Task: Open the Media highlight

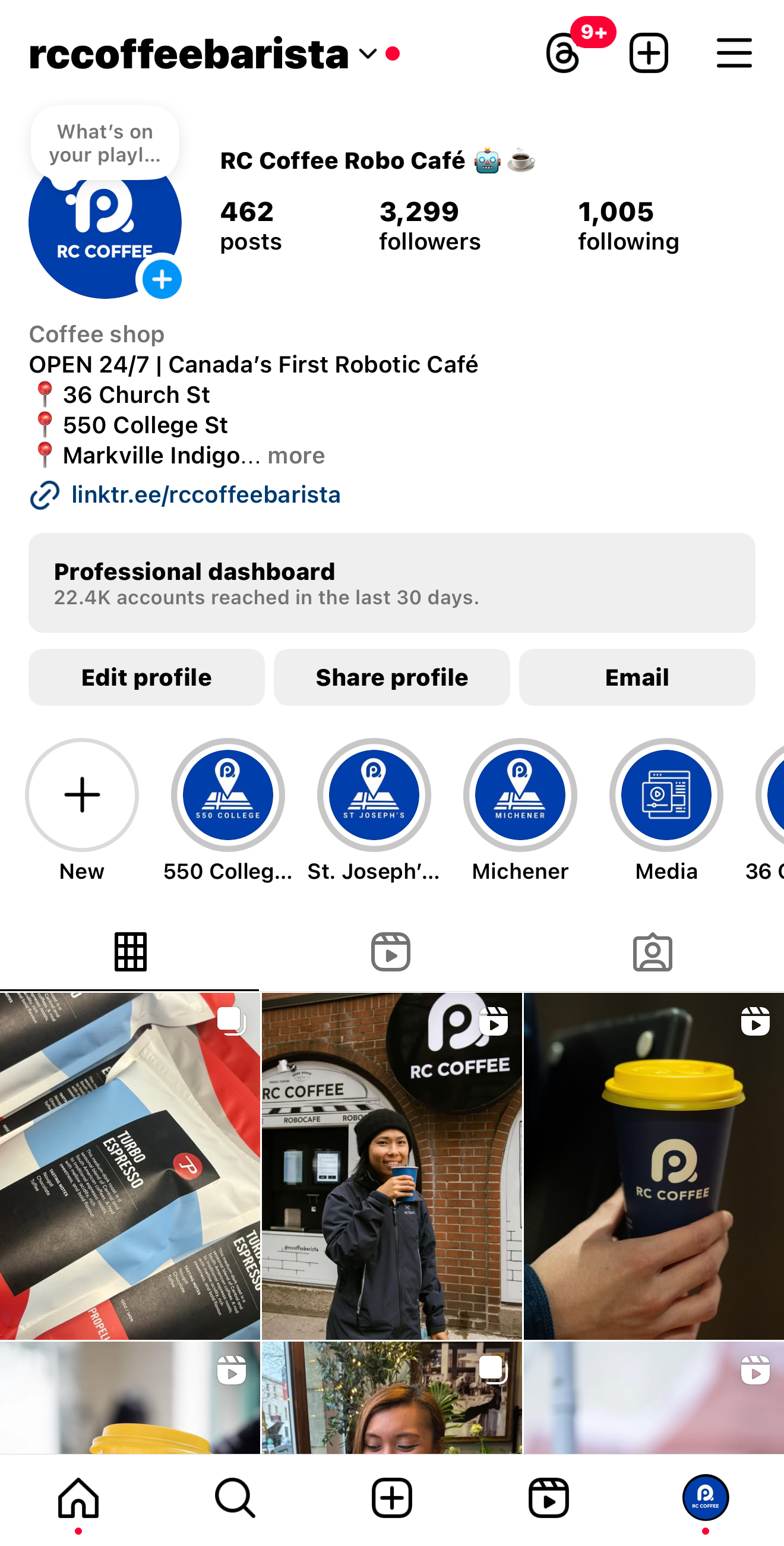Action: click(666, 794)
